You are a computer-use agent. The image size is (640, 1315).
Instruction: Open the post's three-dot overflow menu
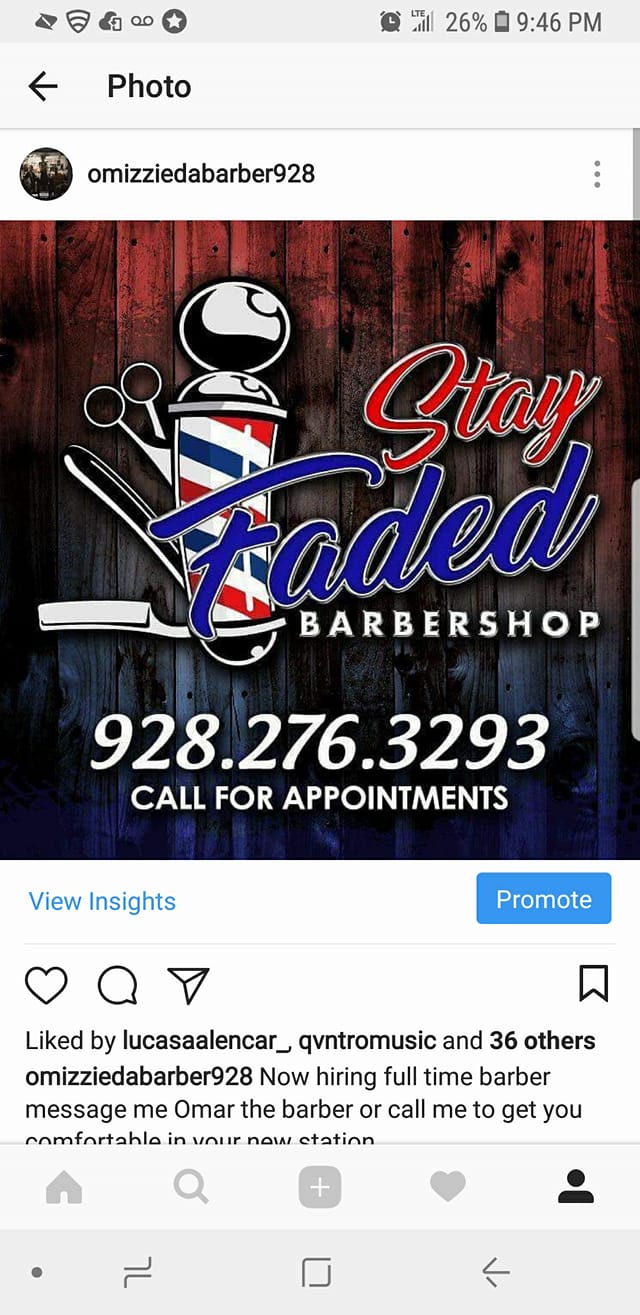tap(597, 174)
